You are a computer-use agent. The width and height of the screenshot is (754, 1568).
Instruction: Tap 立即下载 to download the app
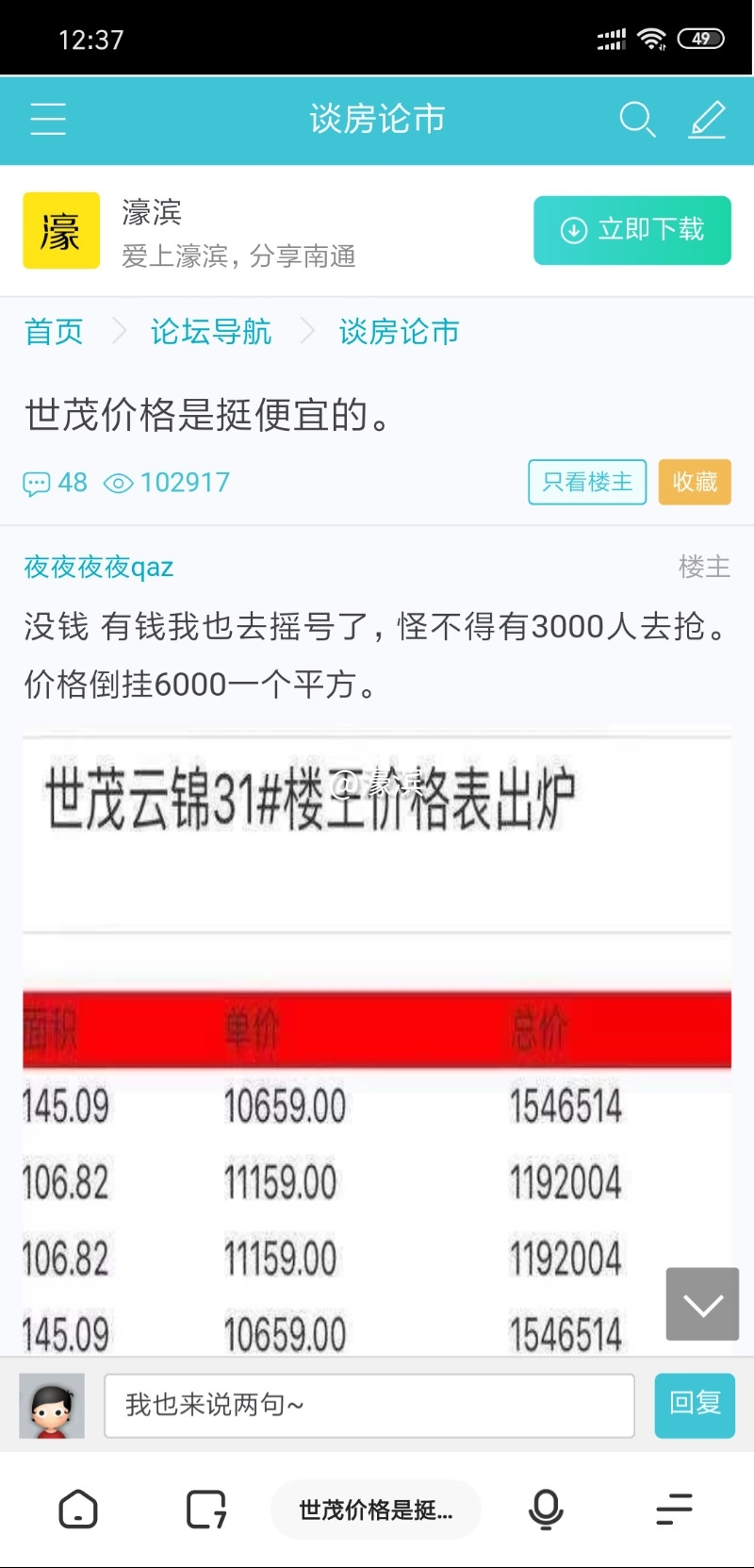point(631,230)
